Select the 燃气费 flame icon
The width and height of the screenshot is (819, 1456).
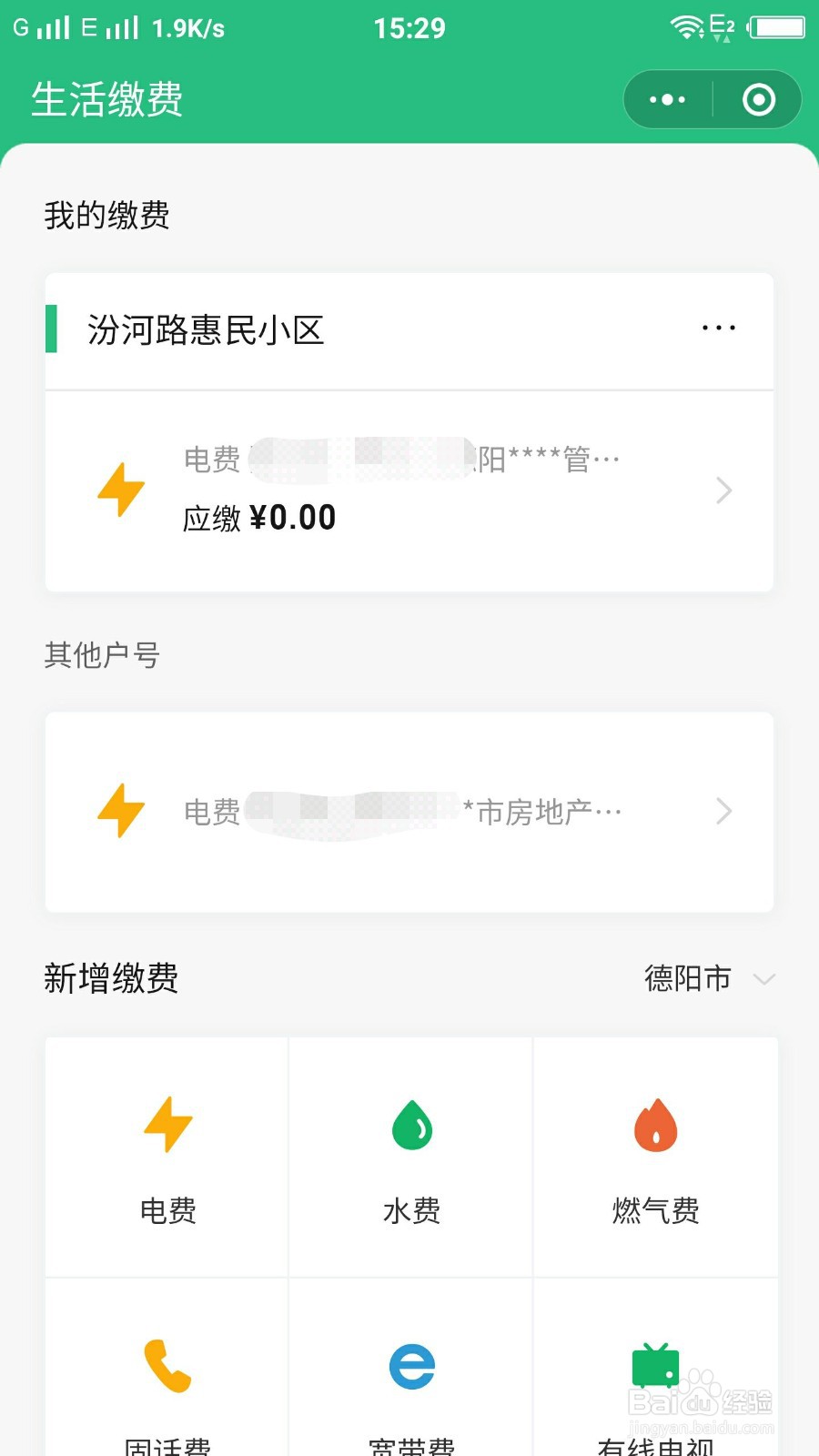tap(655, 1126)
